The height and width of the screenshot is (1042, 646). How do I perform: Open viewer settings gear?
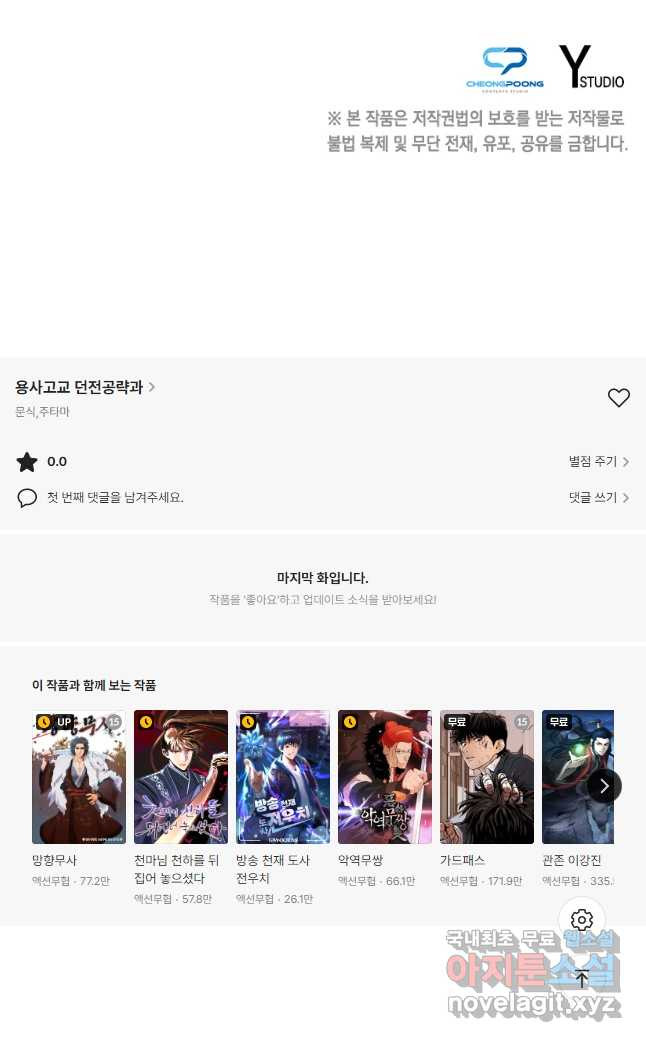click(x=582, y=920)
